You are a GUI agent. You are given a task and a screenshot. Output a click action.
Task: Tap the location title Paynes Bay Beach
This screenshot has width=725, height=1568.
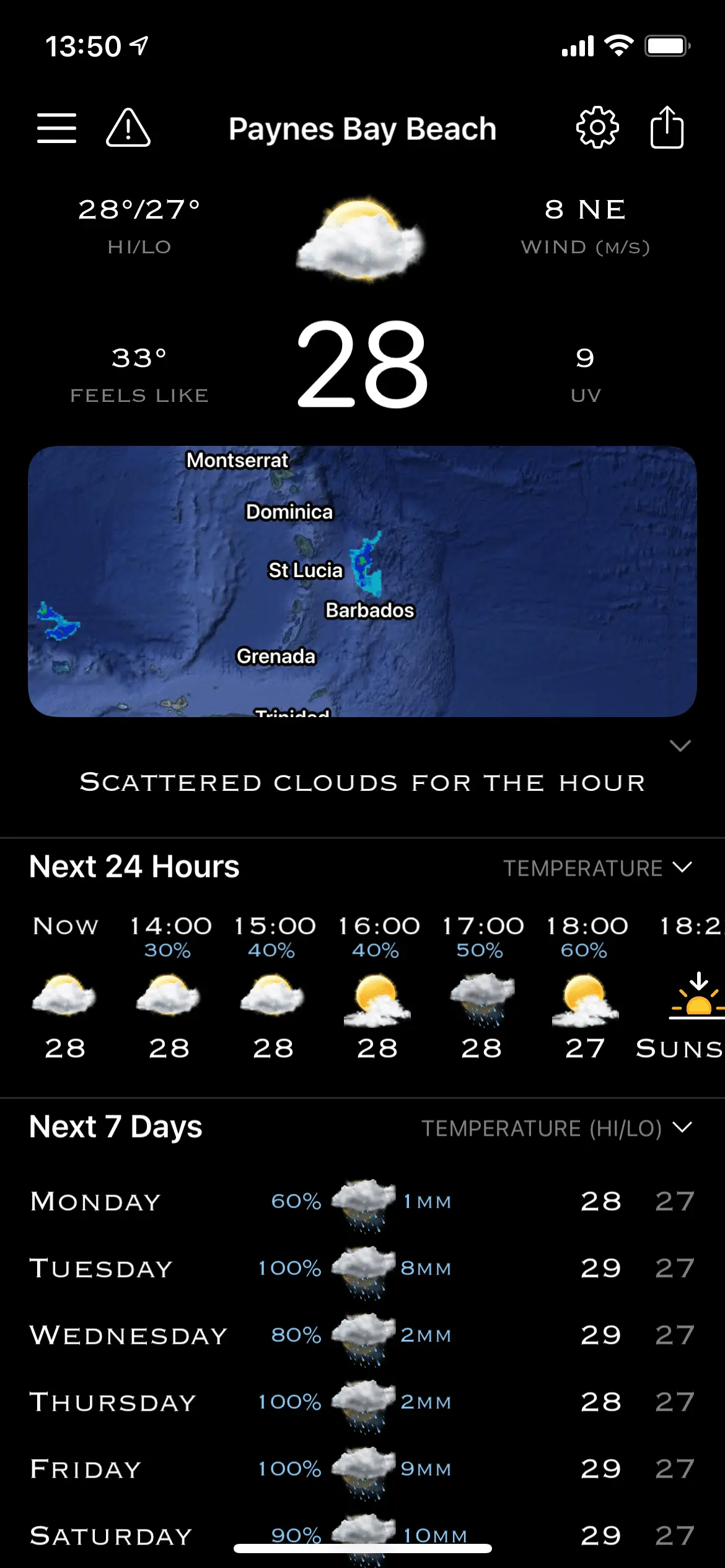point(362,129)
